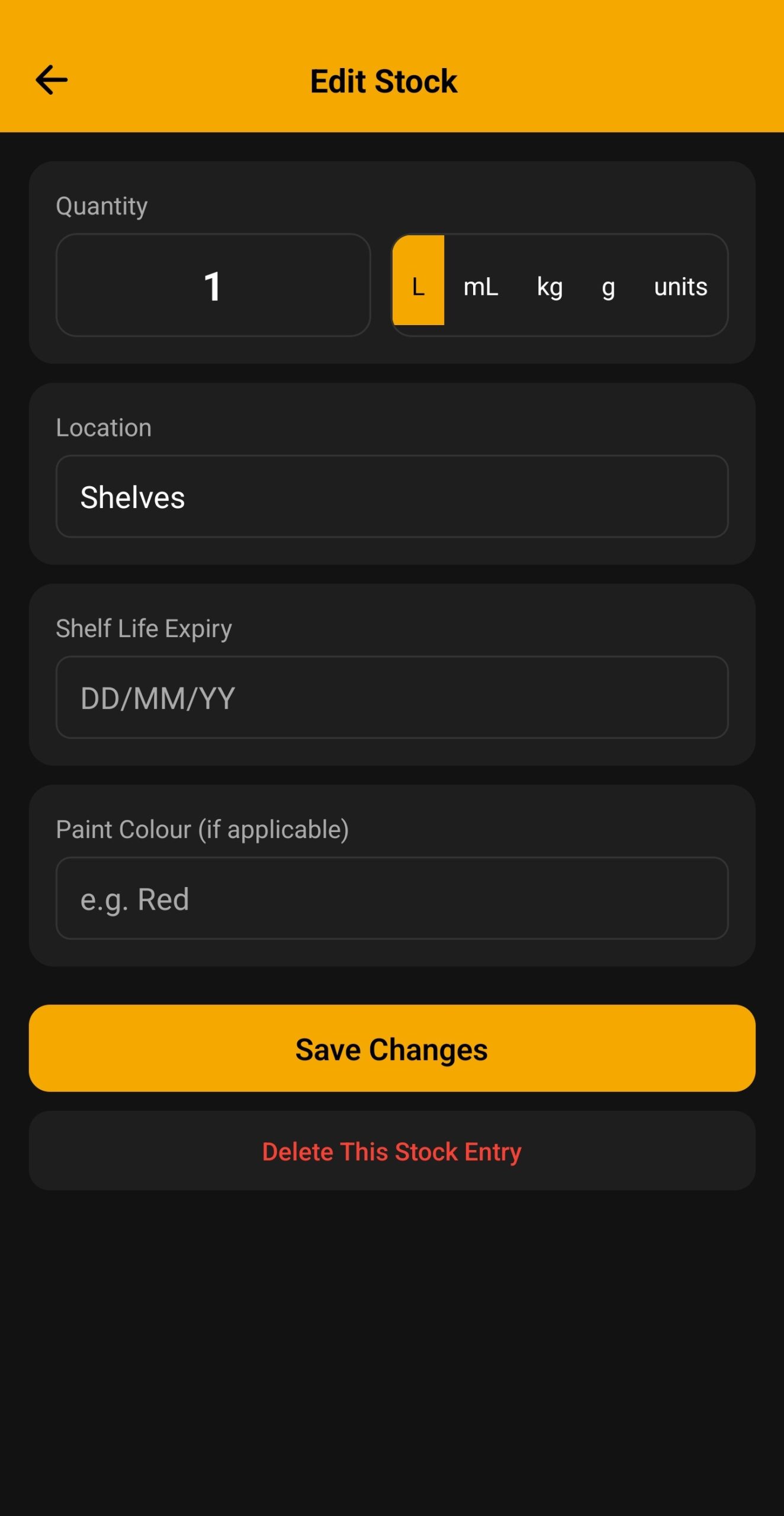Click the Location section label
The height and width of the screenshot is (1516, 784).
point(104,427)
